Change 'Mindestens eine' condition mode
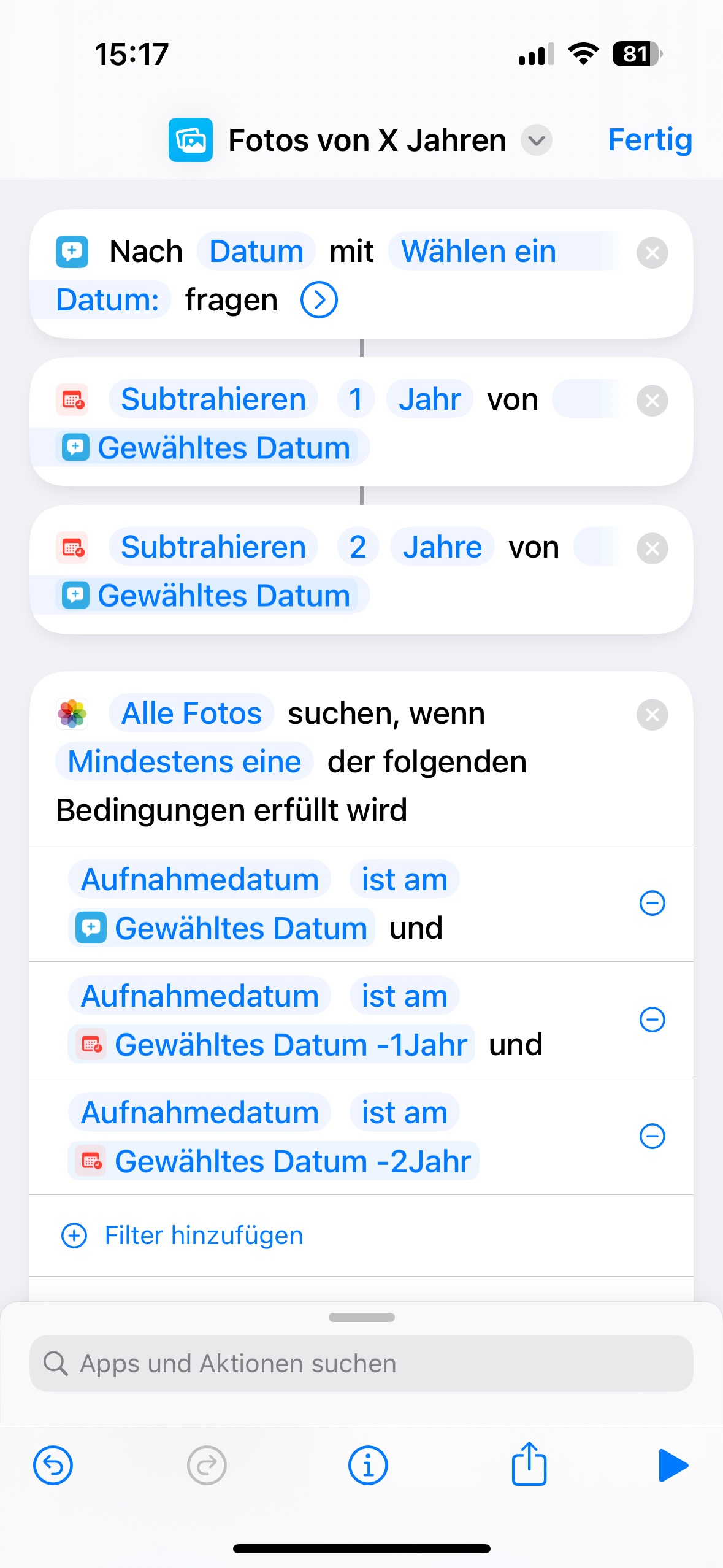This screenshot has height=1568, width=723. (x=185, y=762)
